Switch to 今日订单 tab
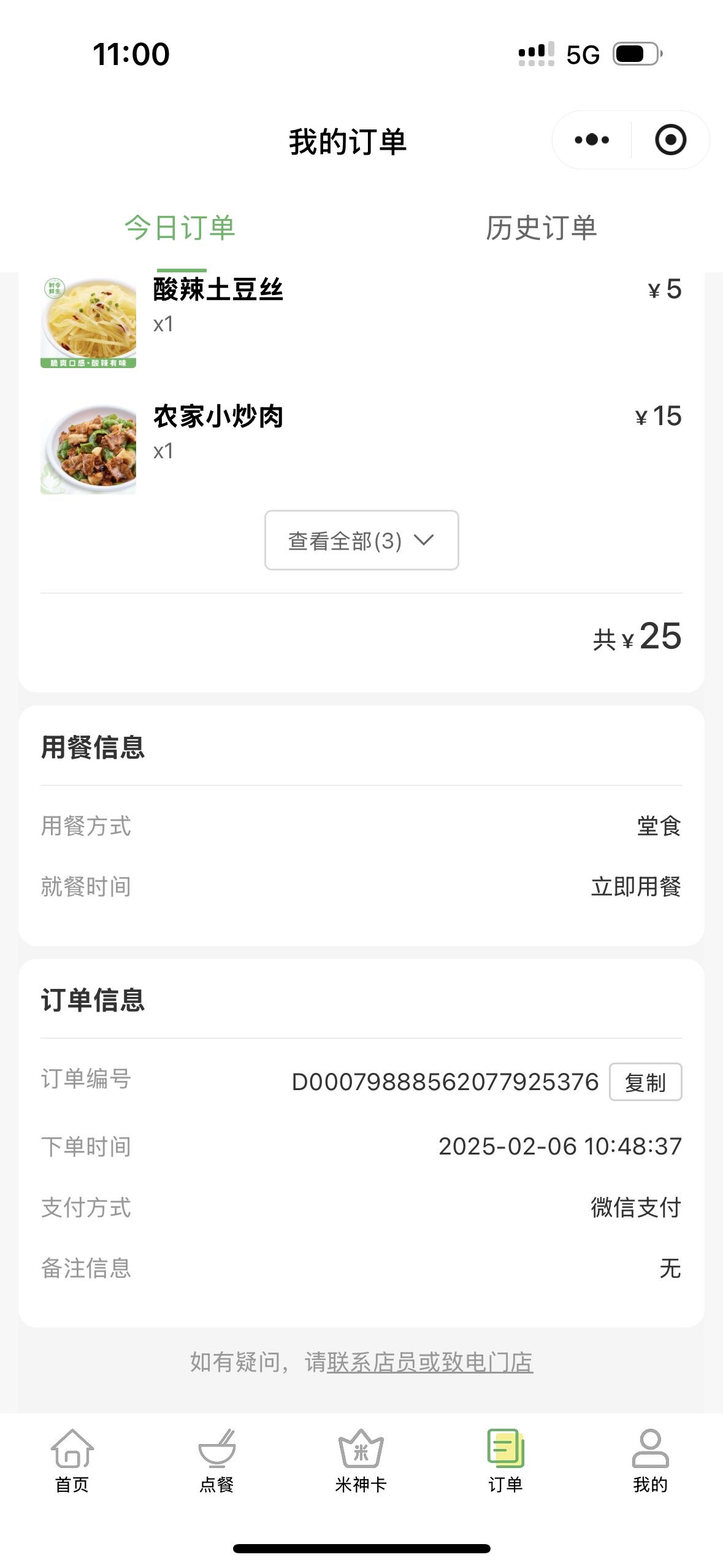The height and width of the screenshot is (1568, 723). pyautogui.click(x=180, y=228)
